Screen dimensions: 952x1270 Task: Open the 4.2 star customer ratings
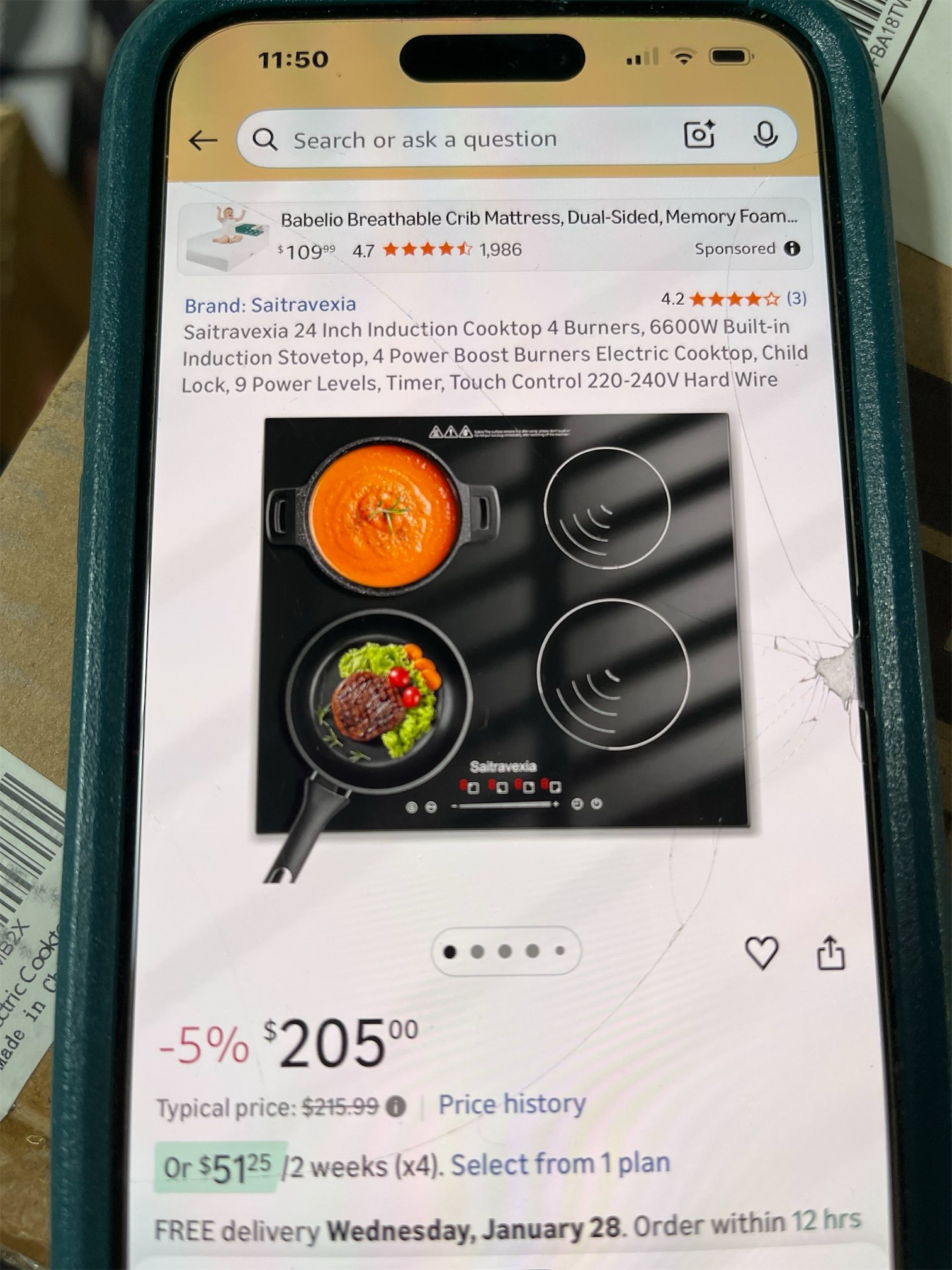[734, 299]
